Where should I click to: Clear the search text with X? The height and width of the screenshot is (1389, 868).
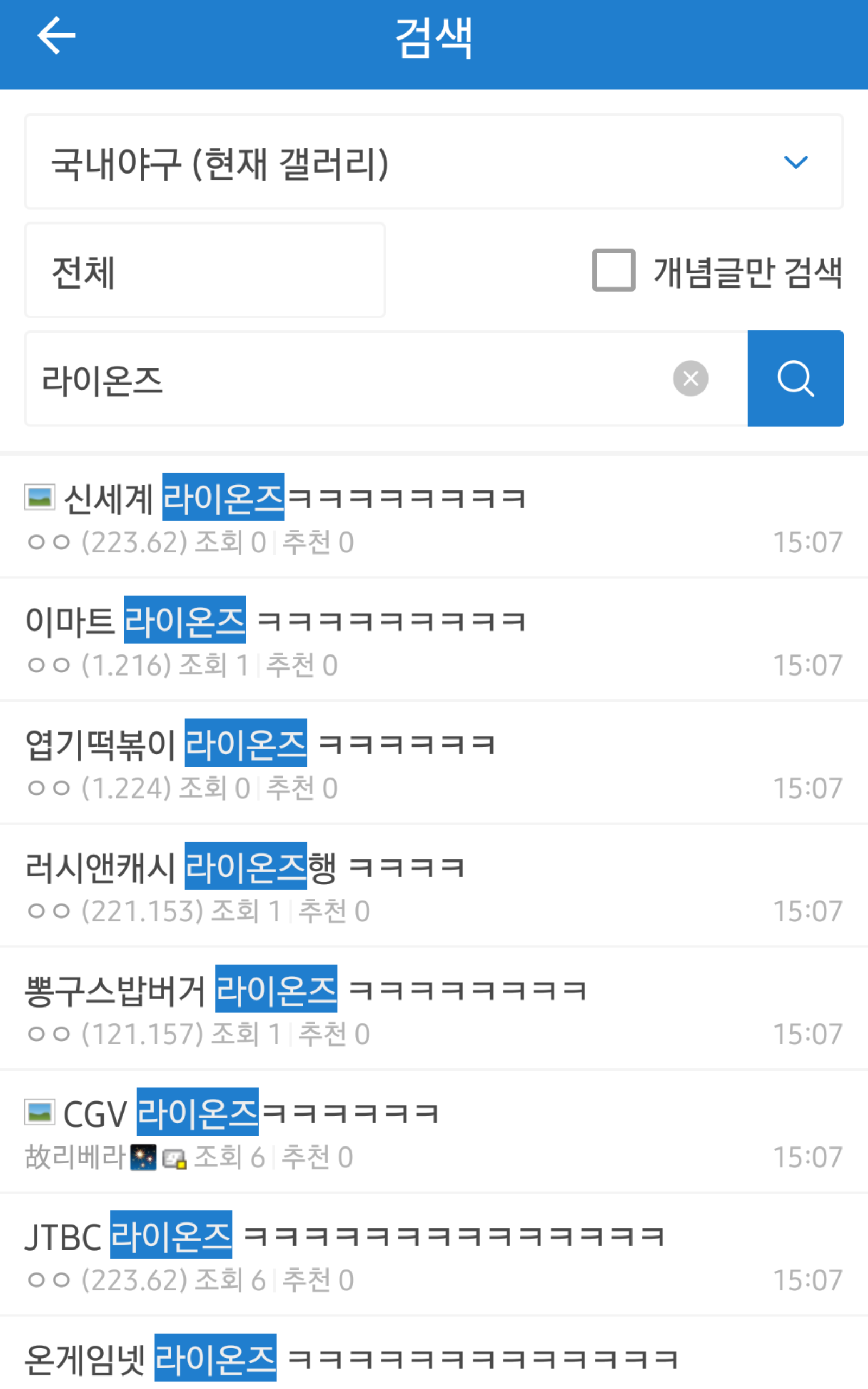(690, 379)
